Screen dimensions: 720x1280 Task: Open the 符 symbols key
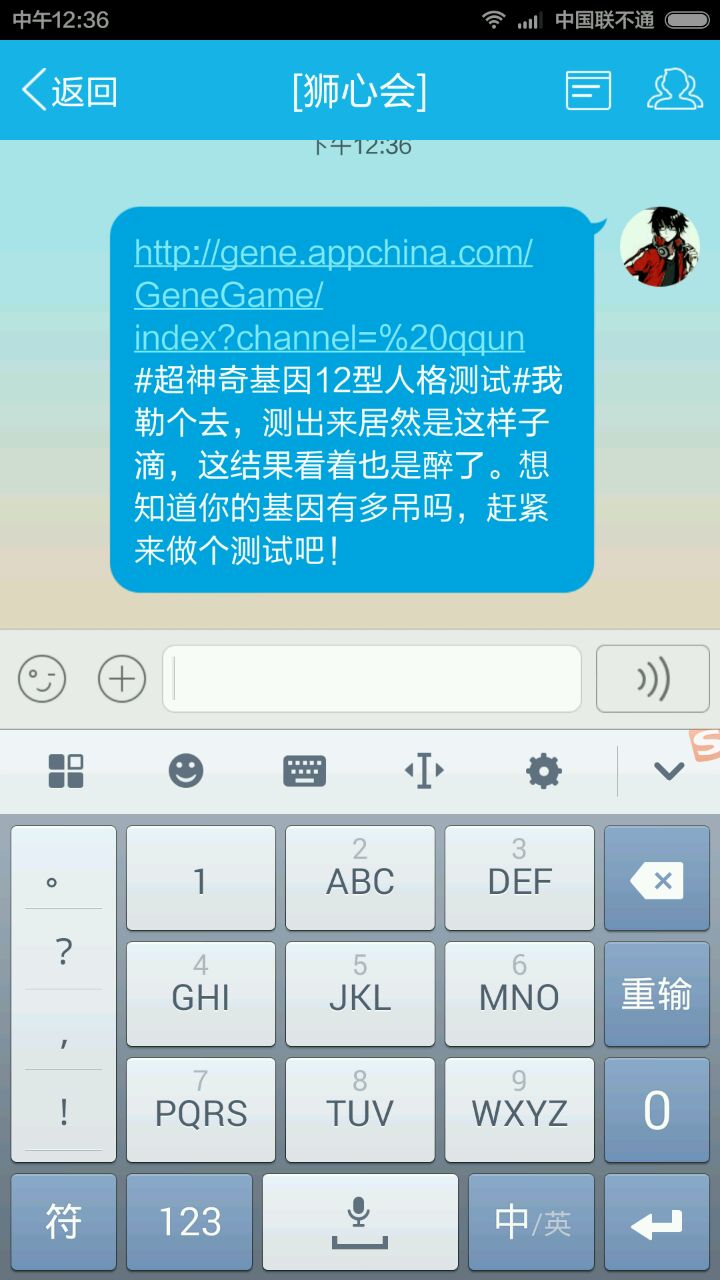coord(64,1222)
